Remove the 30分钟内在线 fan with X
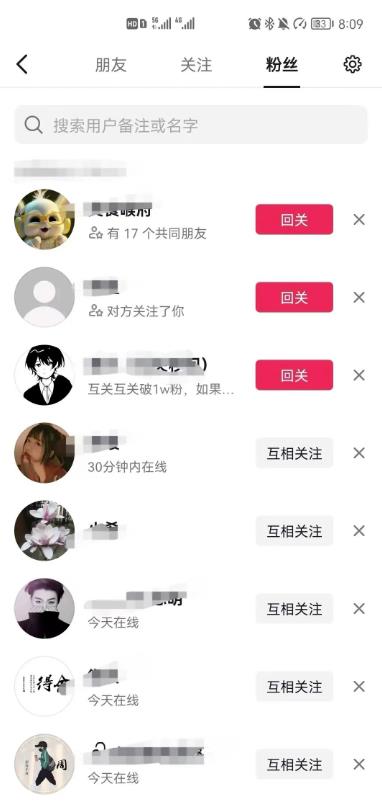382x807 pixels. pos(359,453)
